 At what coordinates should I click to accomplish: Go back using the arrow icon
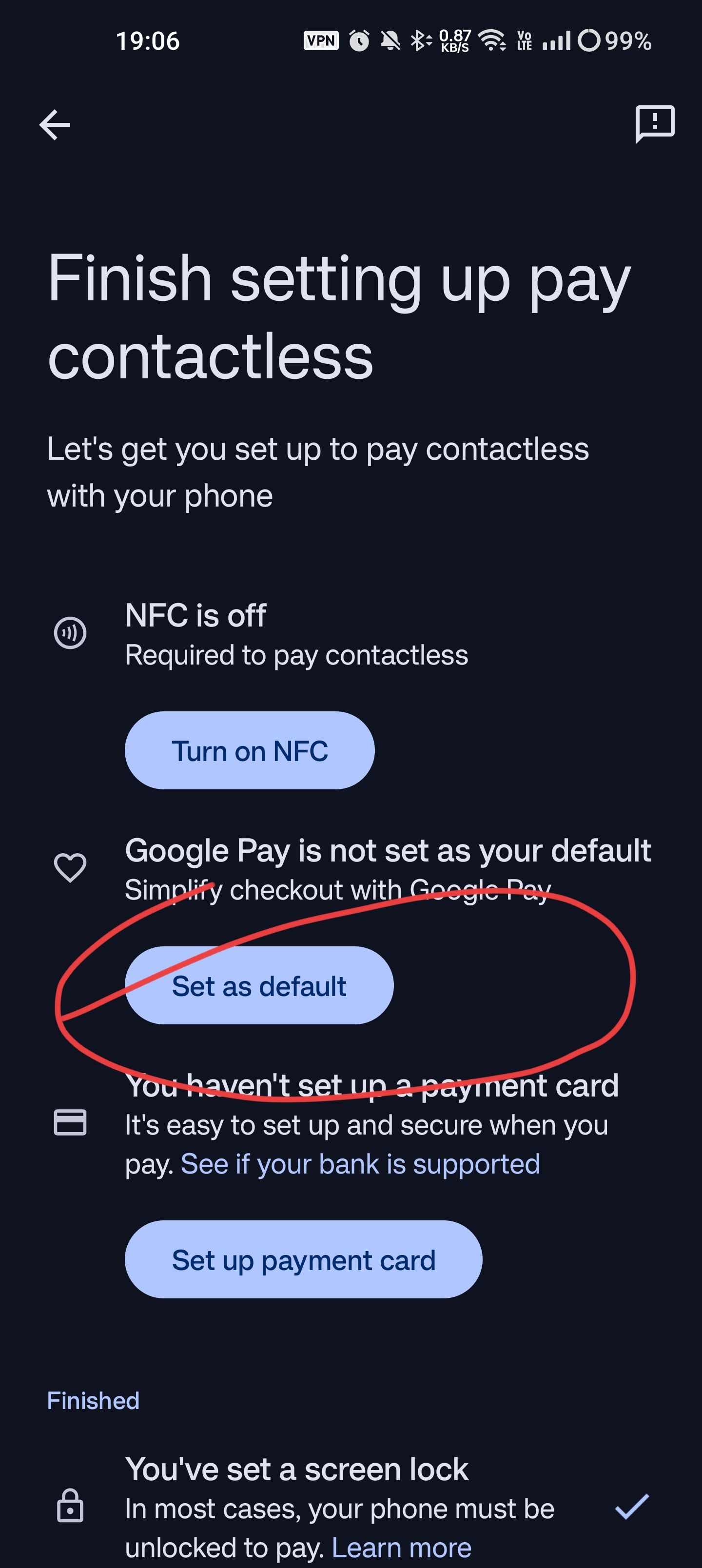pos(55,125)
